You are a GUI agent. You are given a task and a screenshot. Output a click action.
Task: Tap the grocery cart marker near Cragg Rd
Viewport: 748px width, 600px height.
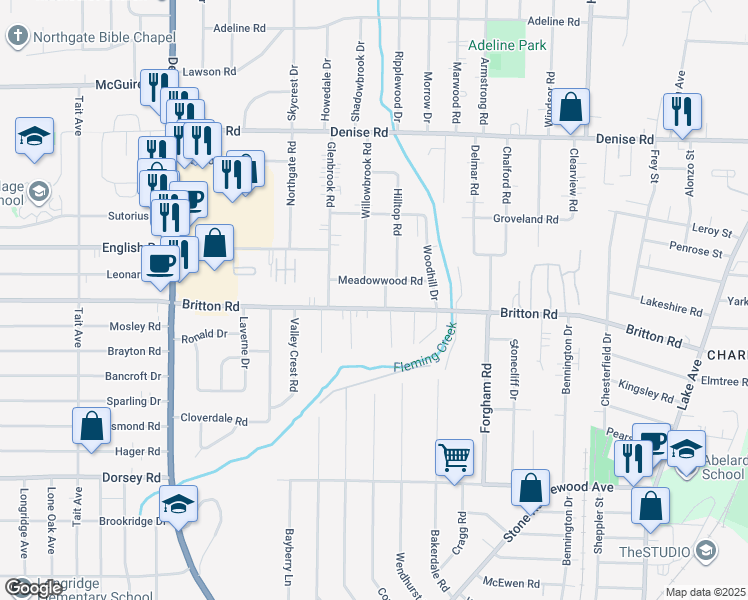[455, 462]
